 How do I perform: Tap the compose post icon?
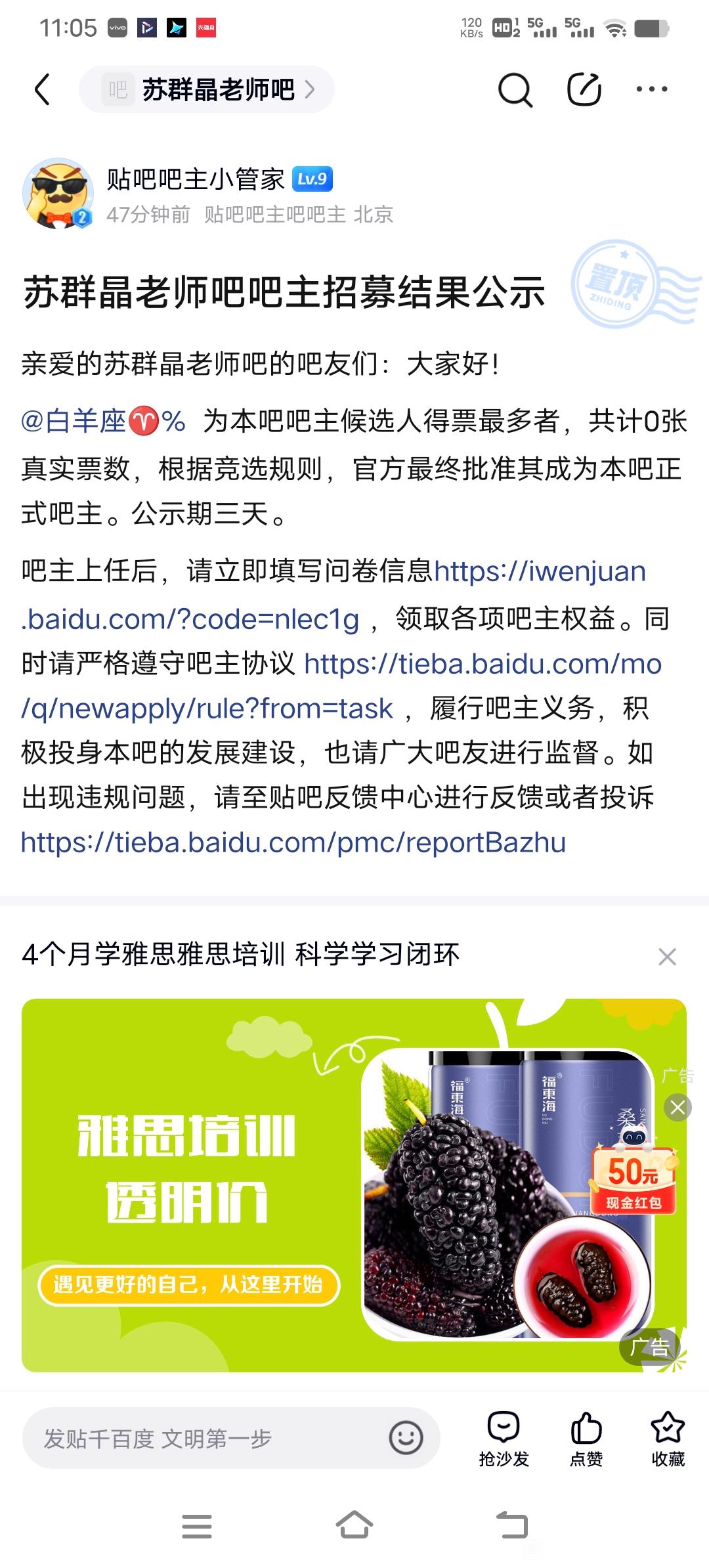click(584, 89)
